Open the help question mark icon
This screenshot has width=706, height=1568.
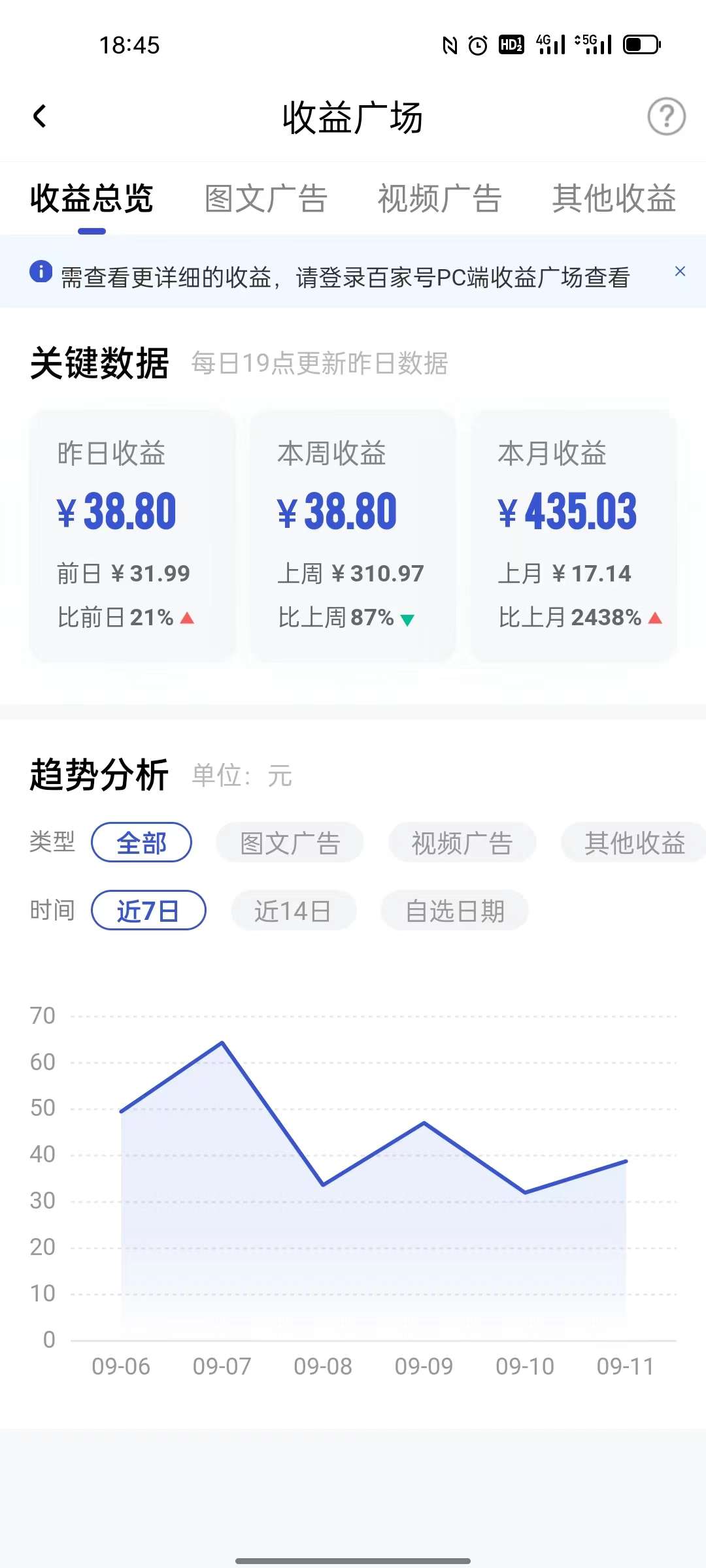pyautogui.click(x=666, y=117)
